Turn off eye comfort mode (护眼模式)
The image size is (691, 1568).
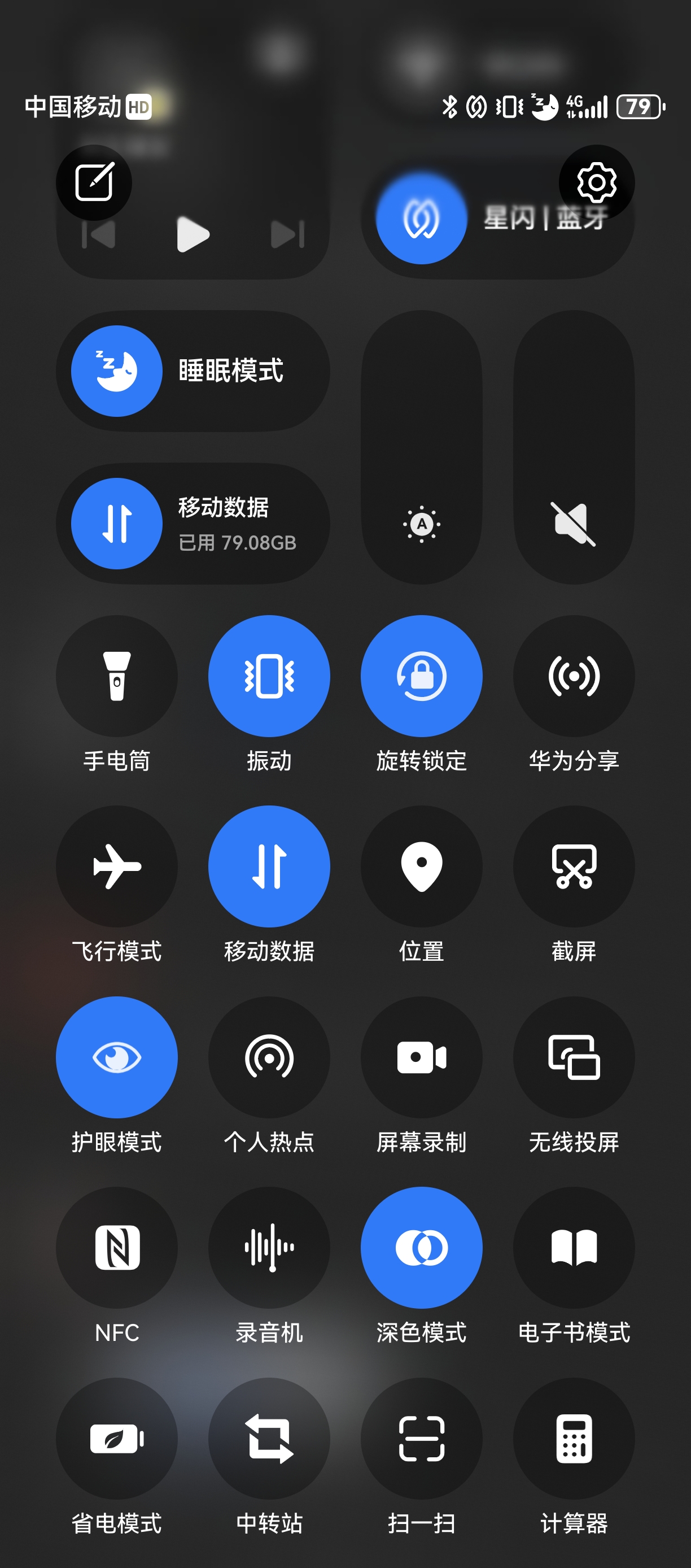pos(117,1058)
